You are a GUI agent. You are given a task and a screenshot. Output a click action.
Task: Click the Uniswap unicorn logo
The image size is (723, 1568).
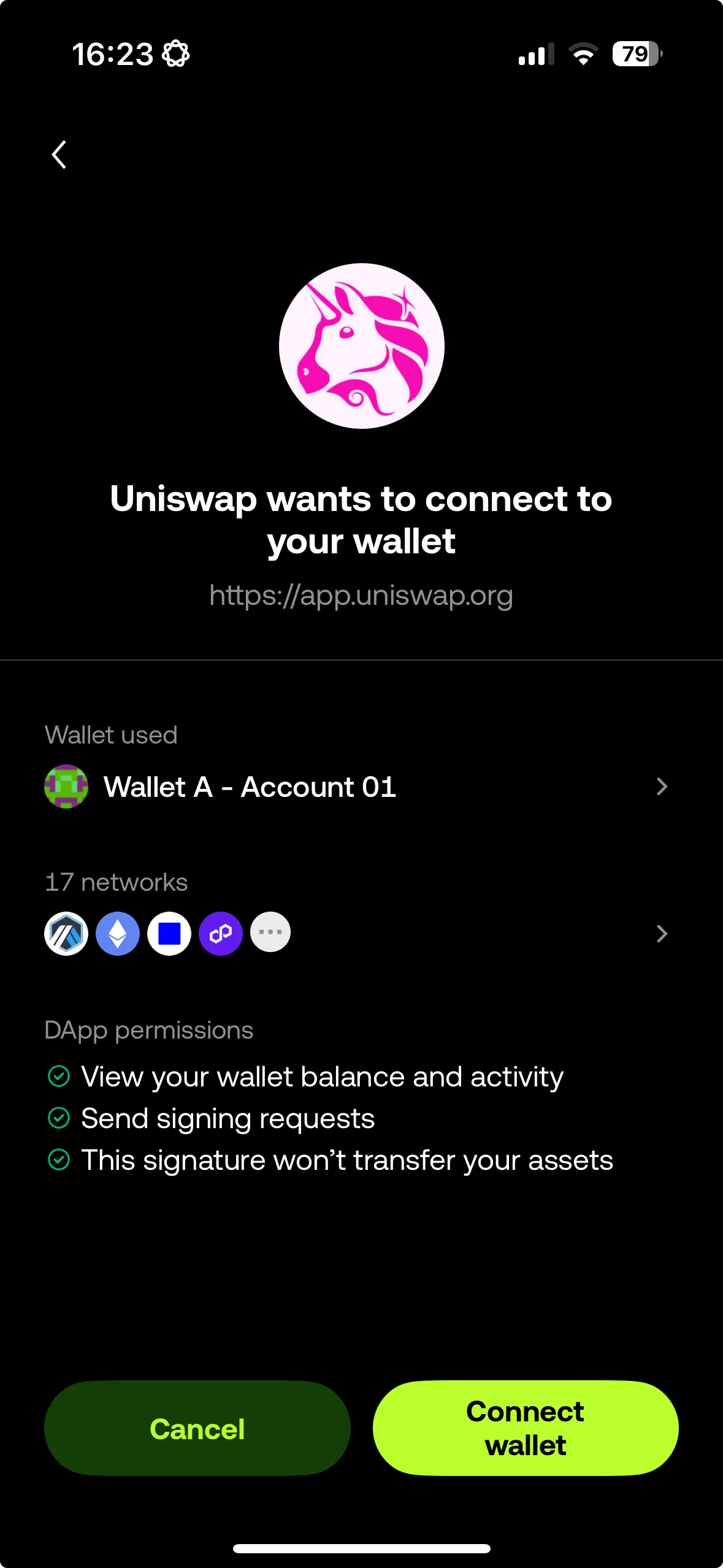coord(361,344)
